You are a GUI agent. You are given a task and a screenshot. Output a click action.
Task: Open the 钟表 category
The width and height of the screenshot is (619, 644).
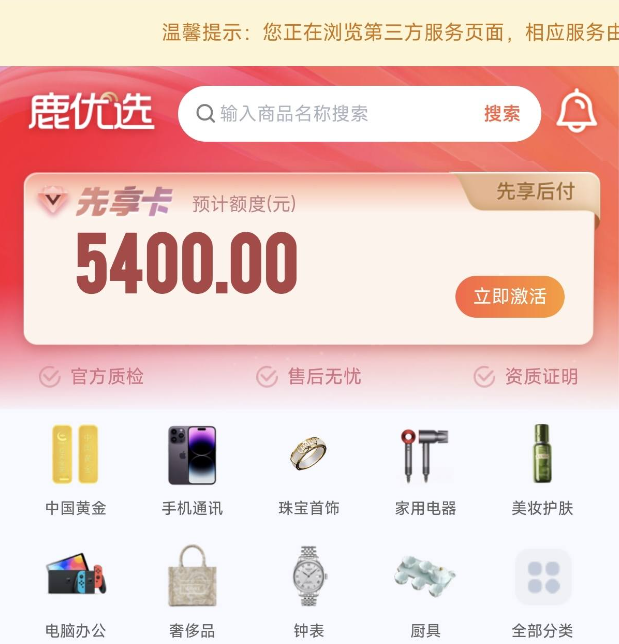[309, 592]
